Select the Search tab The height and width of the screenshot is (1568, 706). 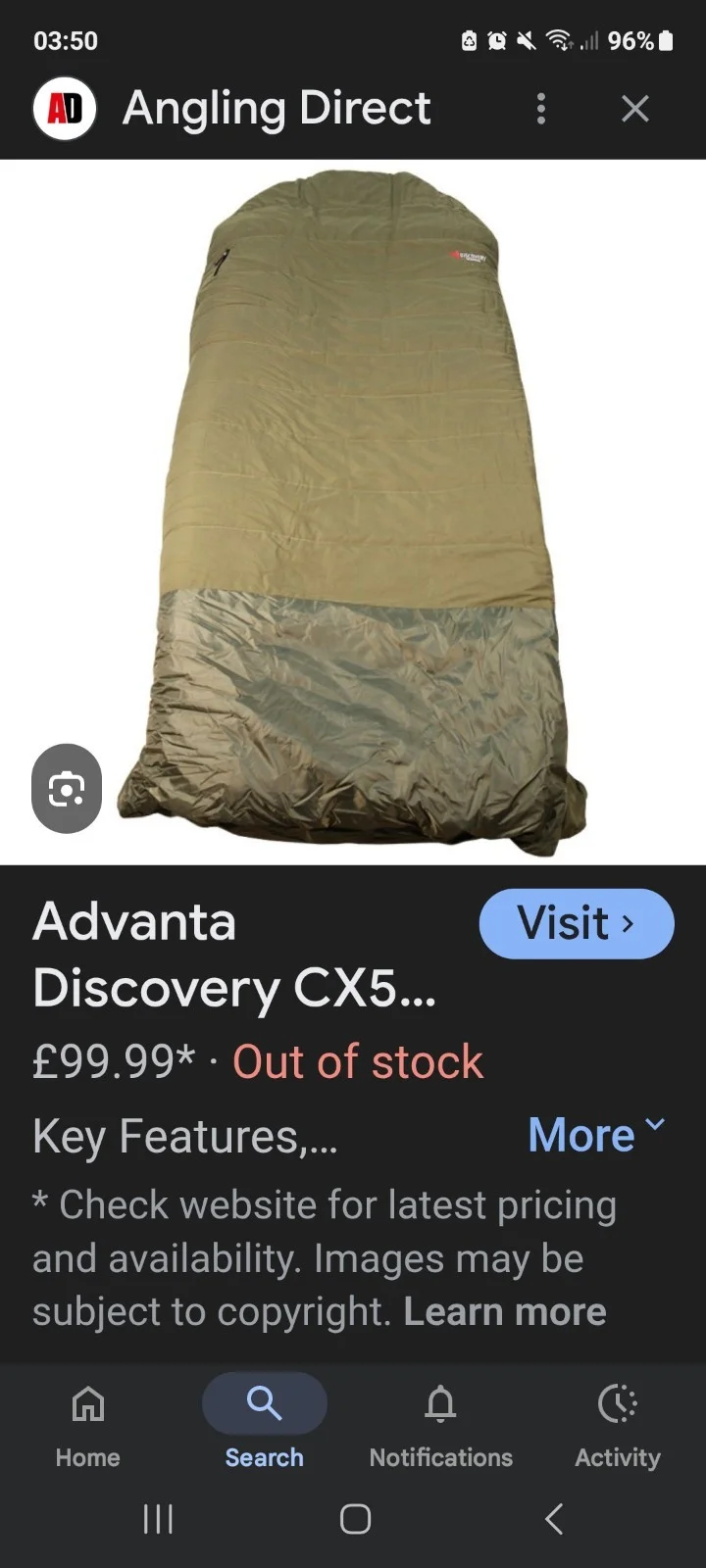coord(264,1423)
